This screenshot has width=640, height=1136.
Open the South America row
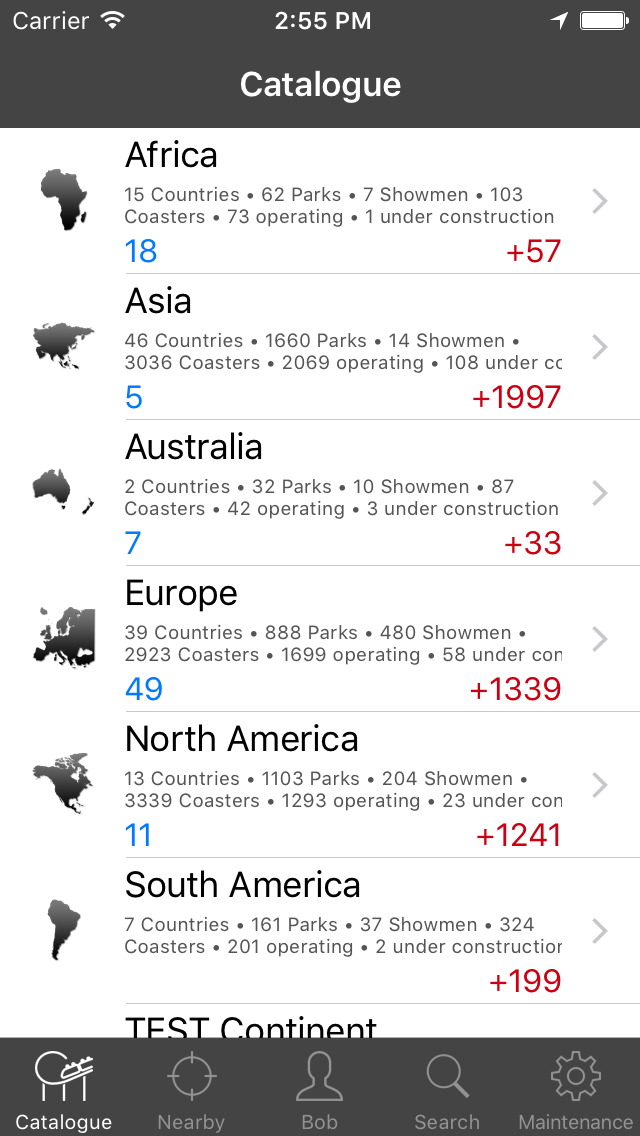(x=320, y=931)
